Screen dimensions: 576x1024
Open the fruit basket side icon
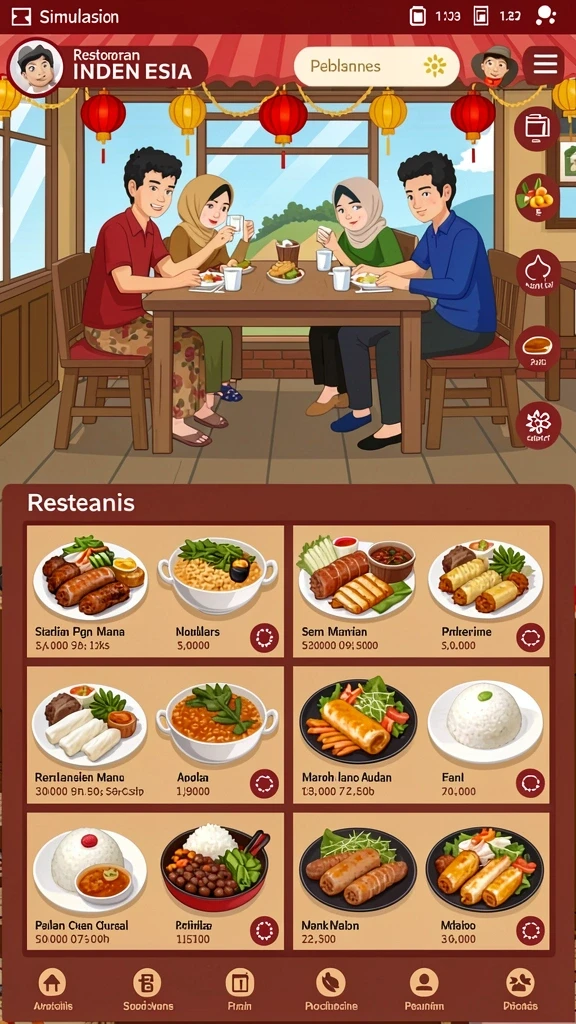point(537,197)
